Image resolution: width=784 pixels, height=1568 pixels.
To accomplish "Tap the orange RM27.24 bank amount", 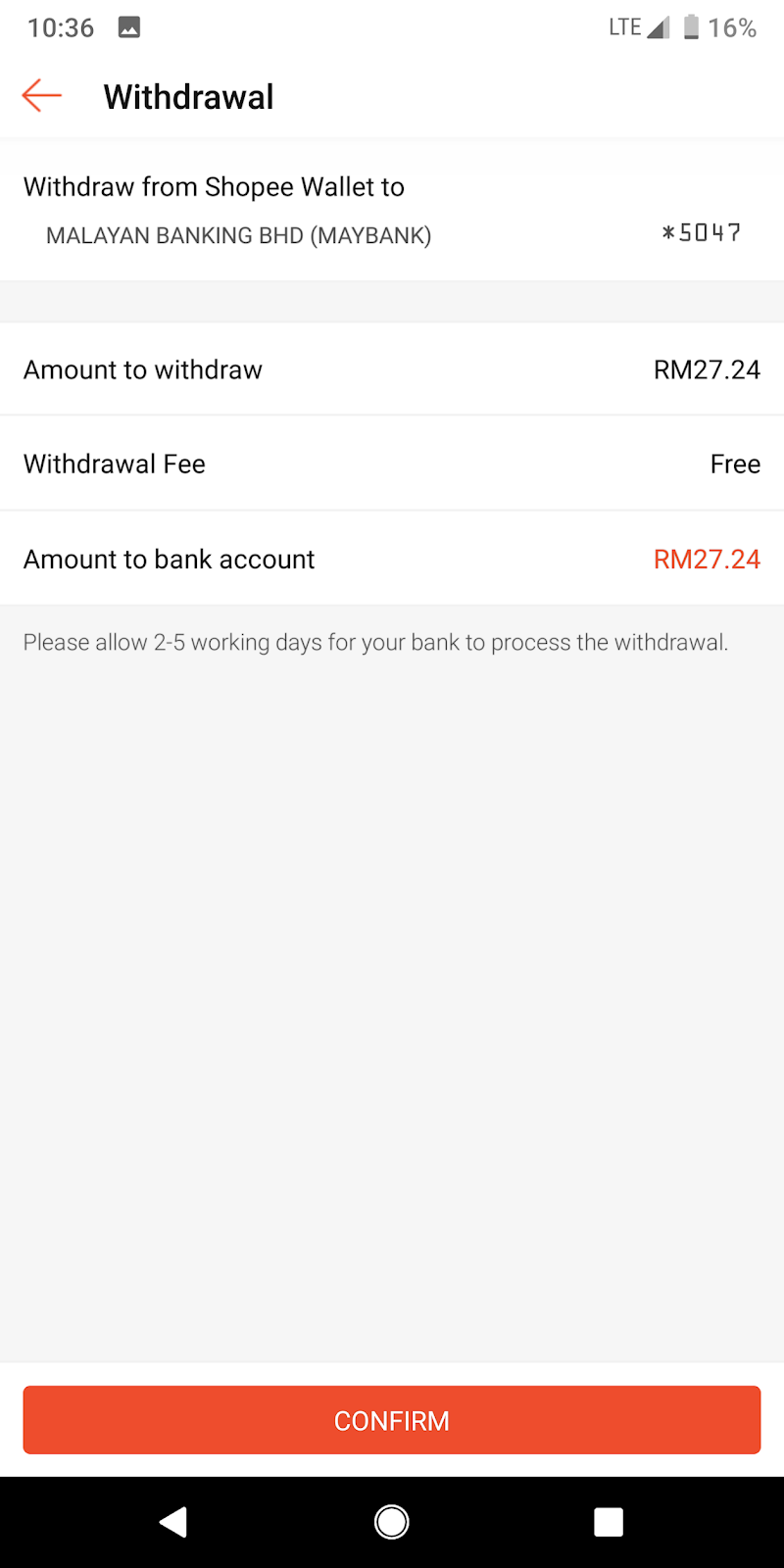I will coord(707,559).
